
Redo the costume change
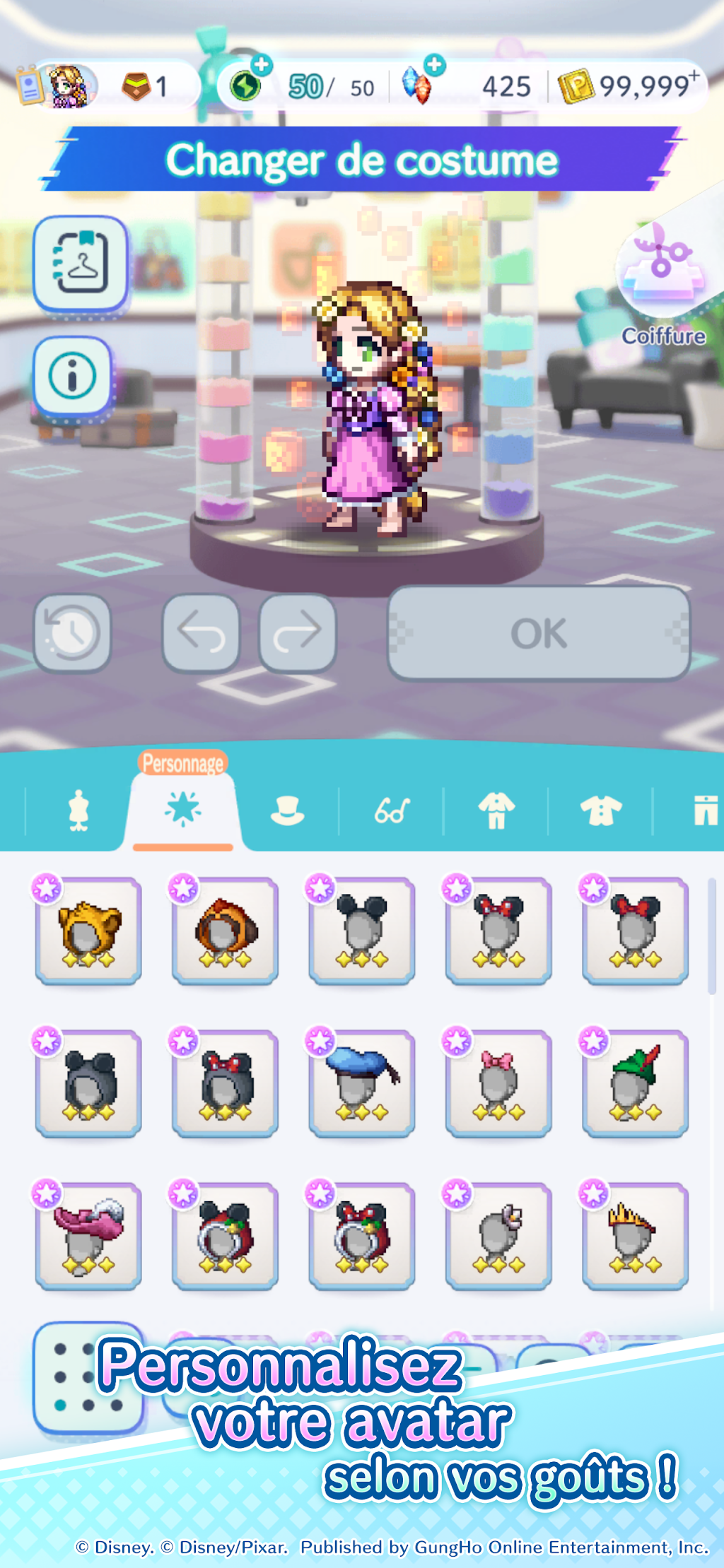pos(298,633)
